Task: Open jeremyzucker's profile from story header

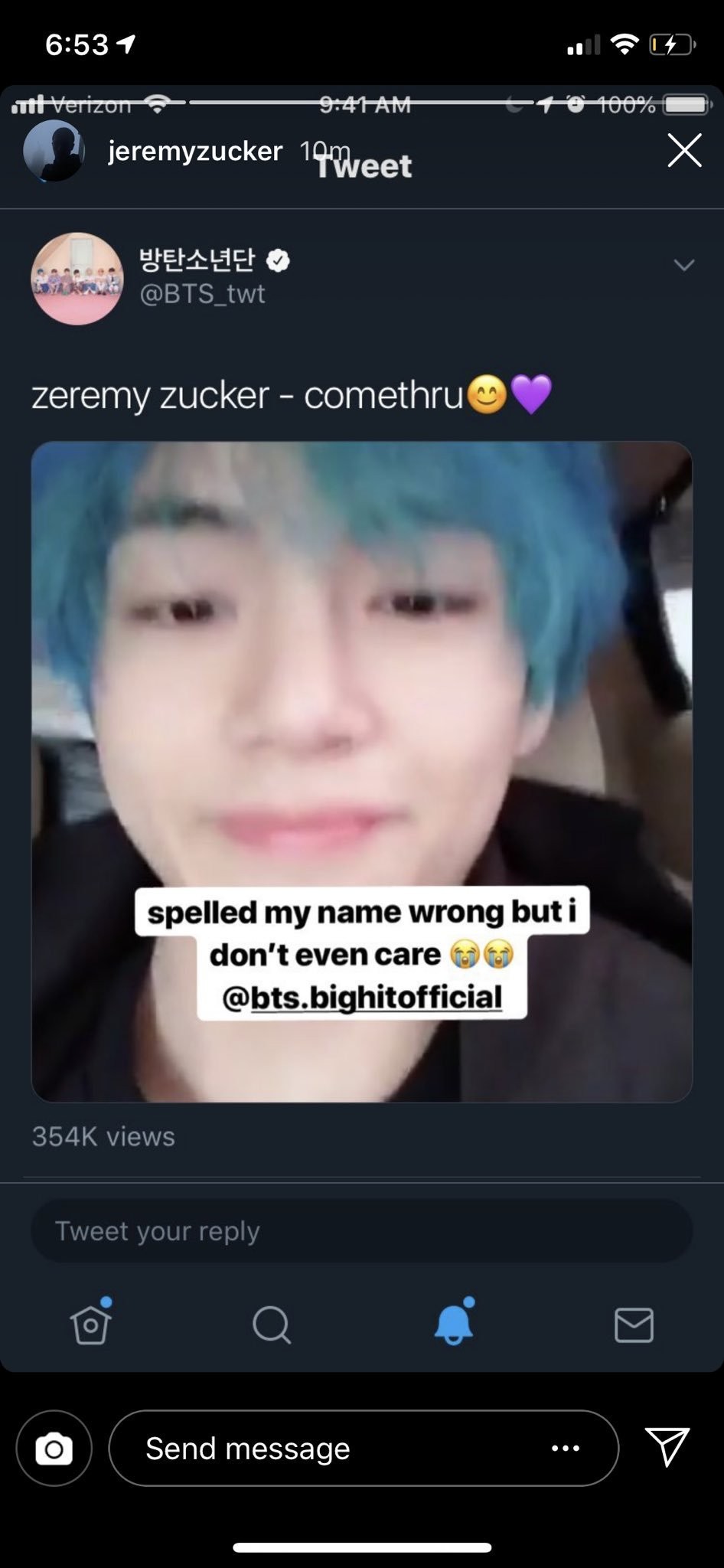Action: click(x=194, y=151)
